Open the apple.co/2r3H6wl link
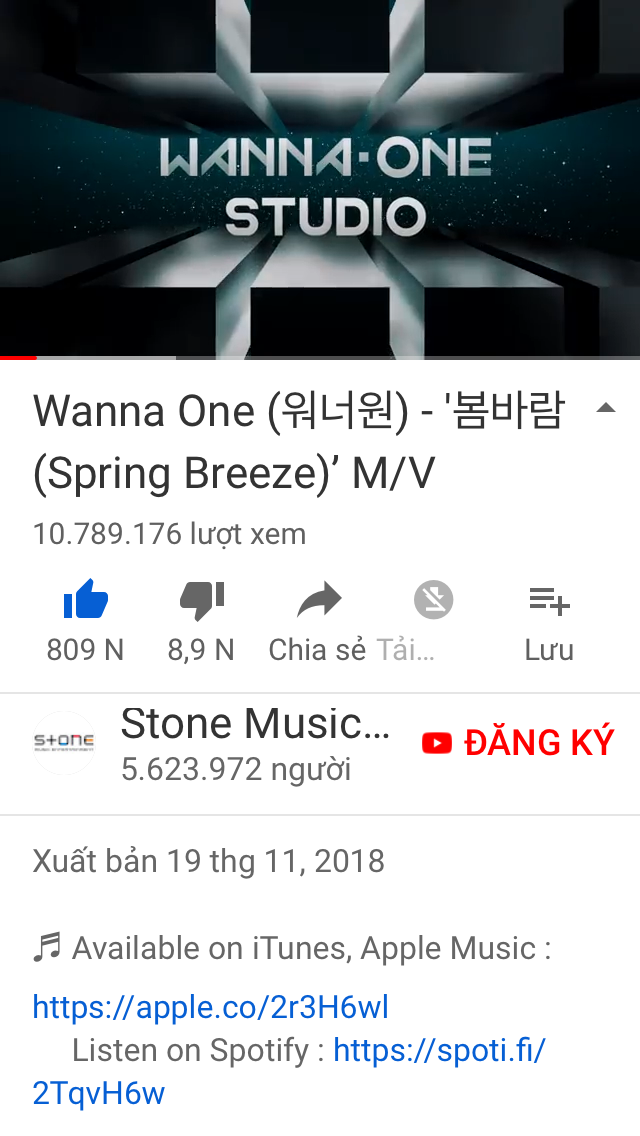 point(211,1007)
